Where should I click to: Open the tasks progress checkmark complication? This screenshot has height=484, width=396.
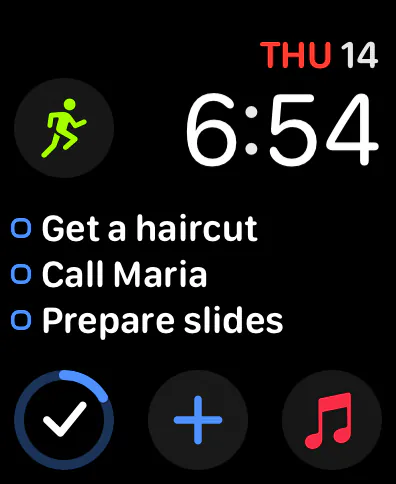click(x=64, y=420)
